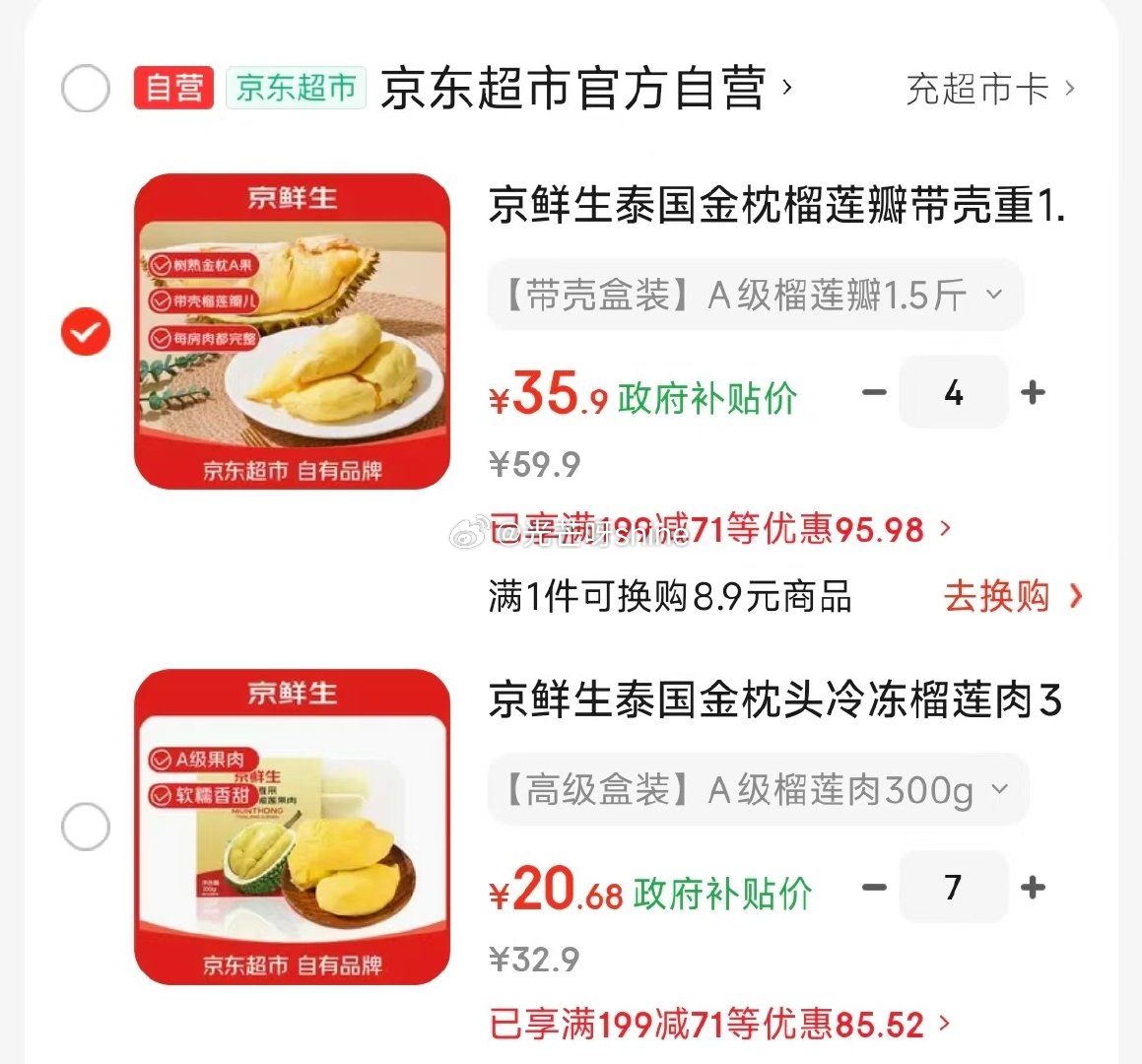Increase quantity of 冷冻榴莲肉 item
The width and height of the screenshot is (1142, 1064).
point(1033,888)
